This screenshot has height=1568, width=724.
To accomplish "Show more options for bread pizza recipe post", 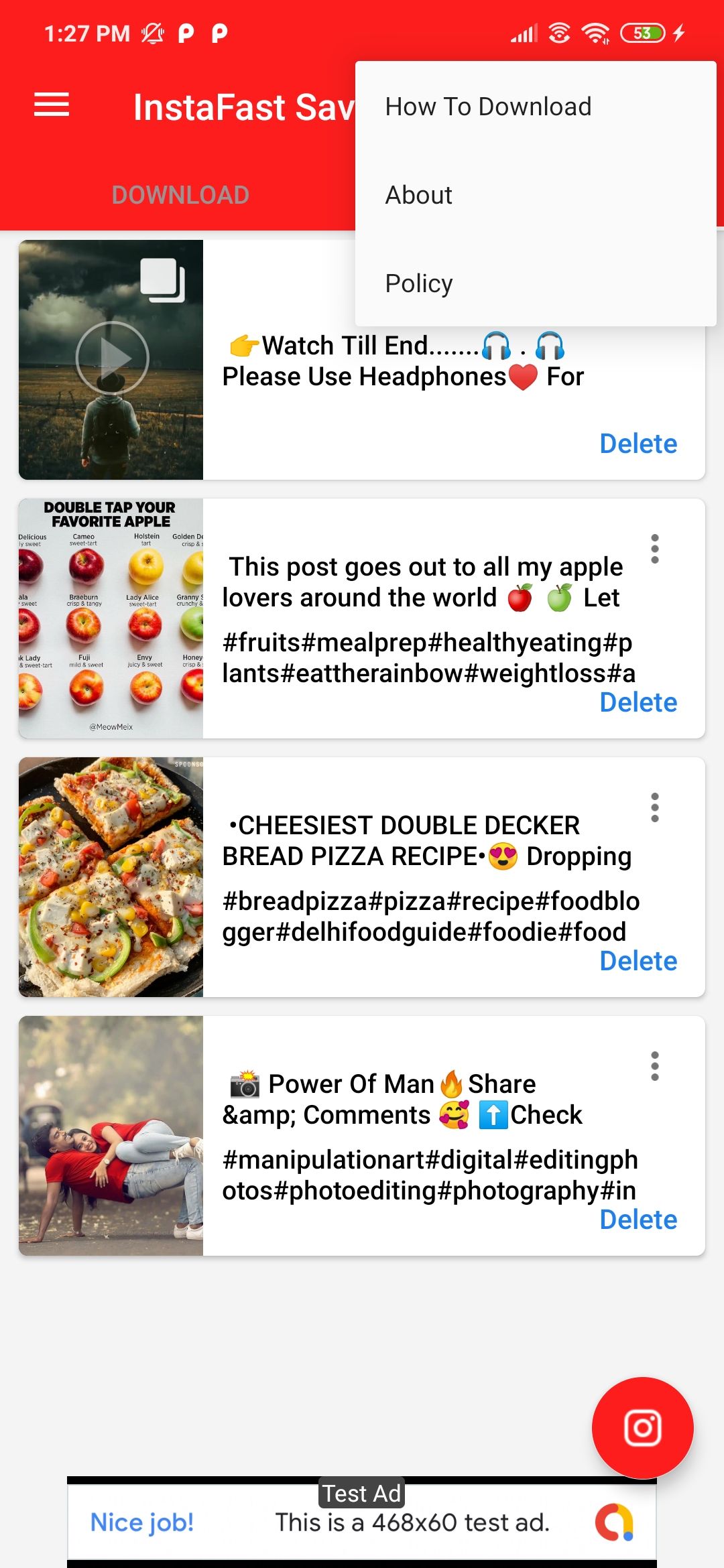I will (655, 807).
